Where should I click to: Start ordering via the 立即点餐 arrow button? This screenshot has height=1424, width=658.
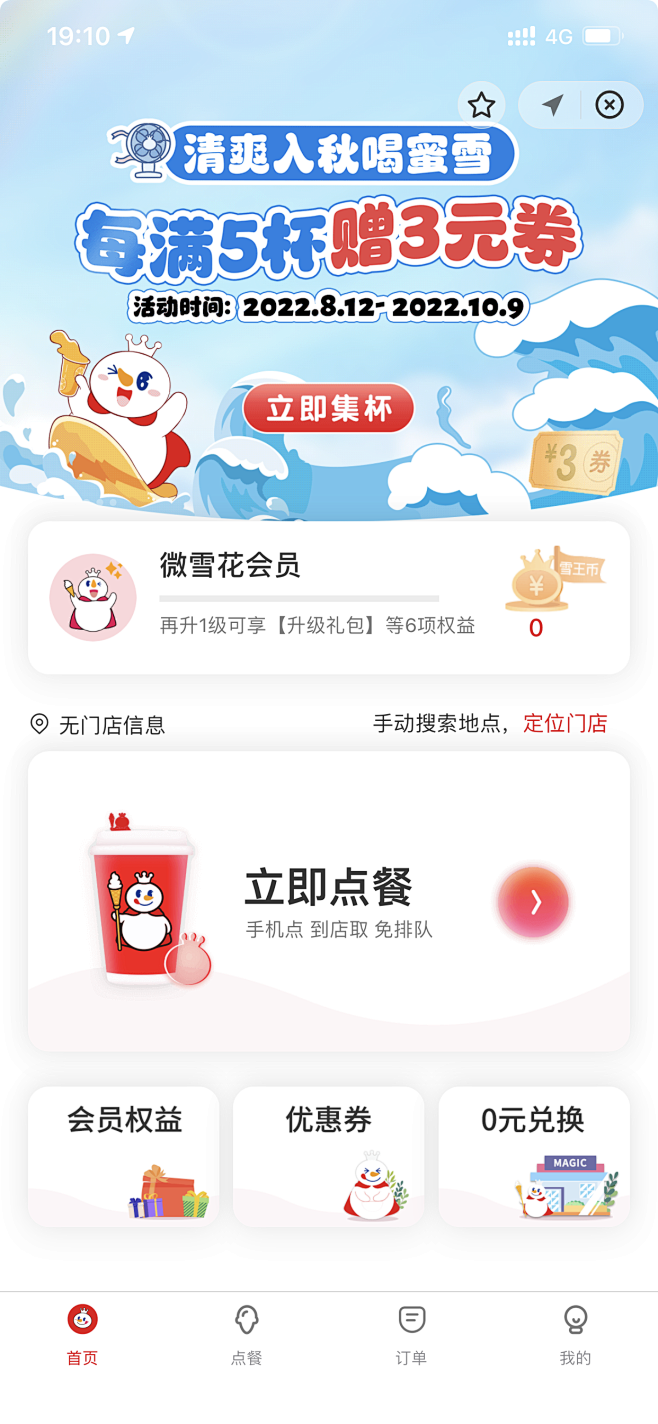tap(533, 902)
